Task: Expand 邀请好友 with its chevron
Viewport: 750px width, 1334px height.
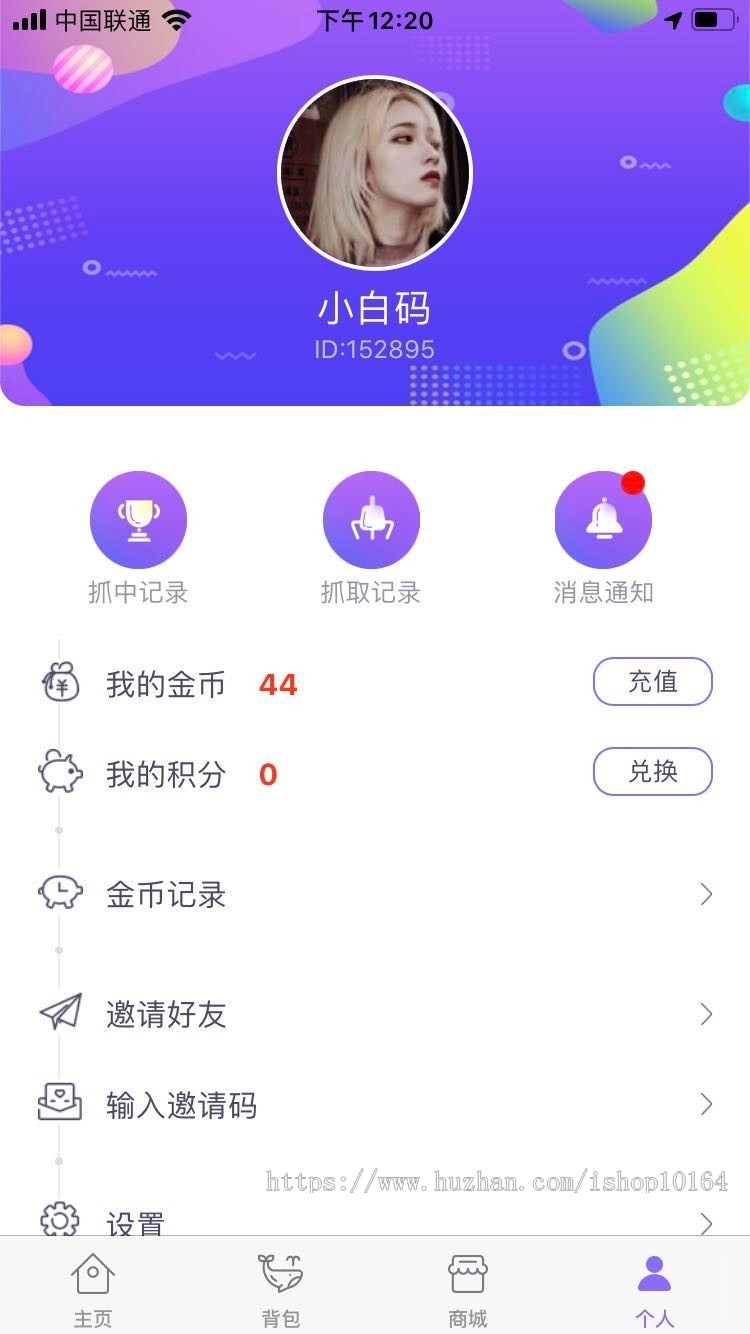Action: point(707,1014)
